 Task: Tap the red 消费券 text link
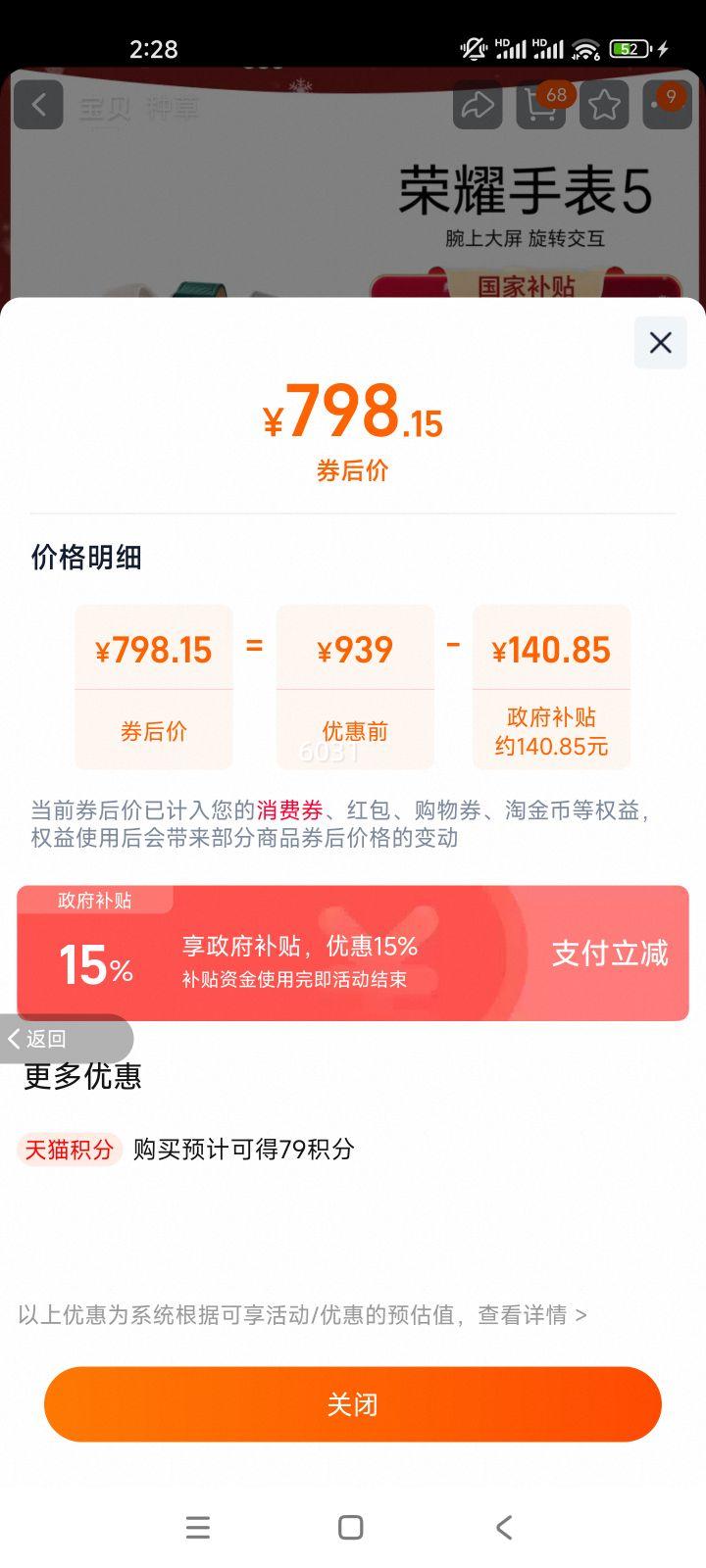(x=289, y=810)
